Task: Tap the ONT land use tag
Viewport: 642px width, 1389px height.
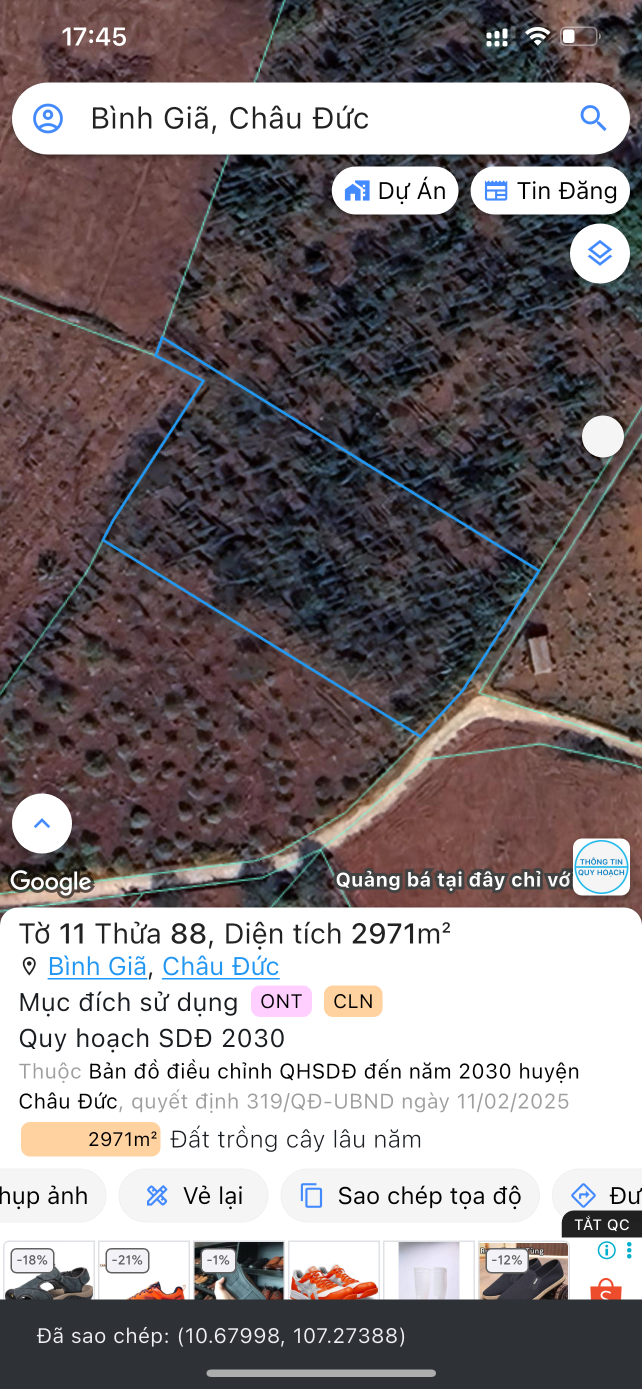Action: point(281,1002)
